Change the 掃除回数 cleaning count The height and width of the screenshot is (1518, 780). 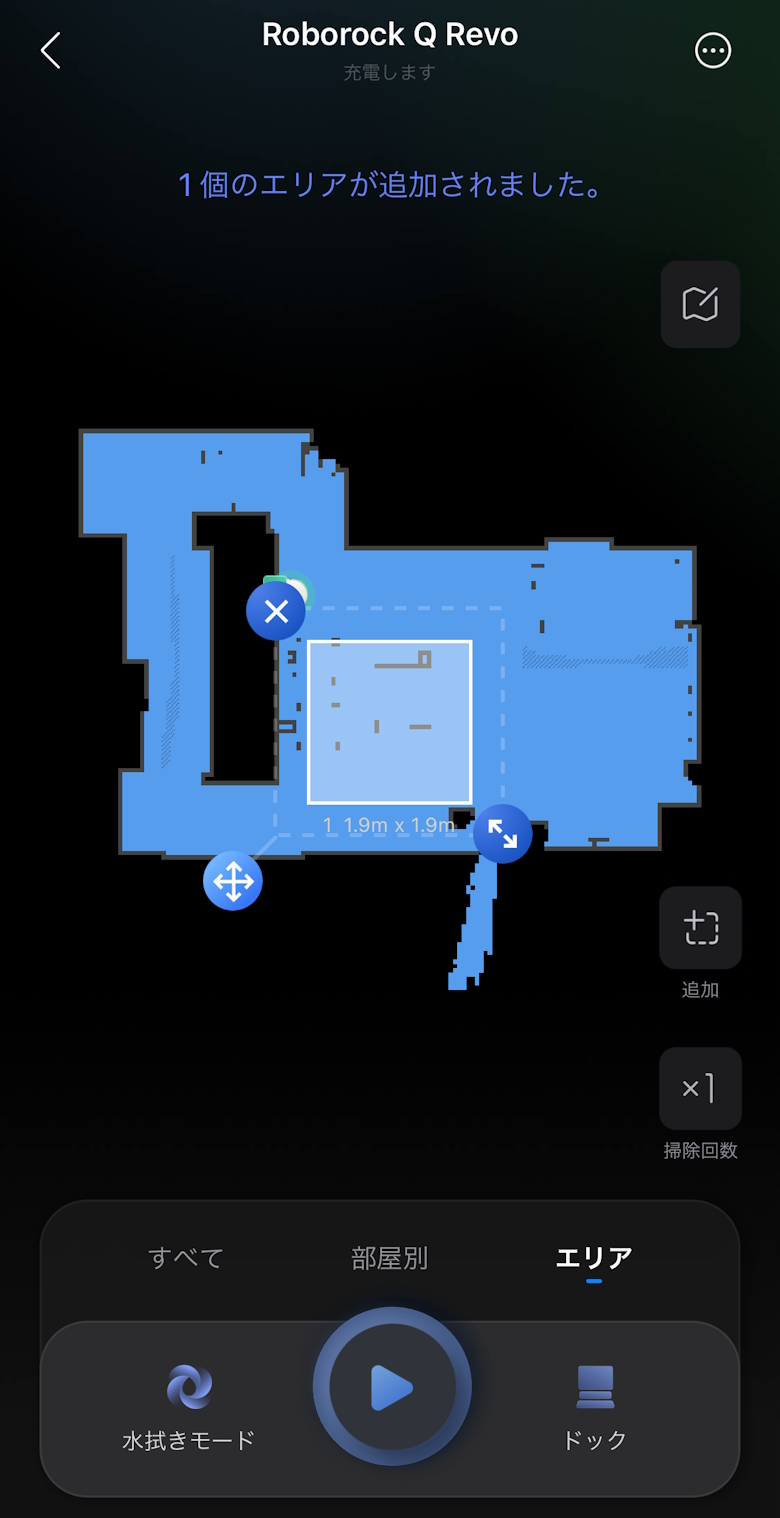pyautogui.click(x=700, y=1088)
